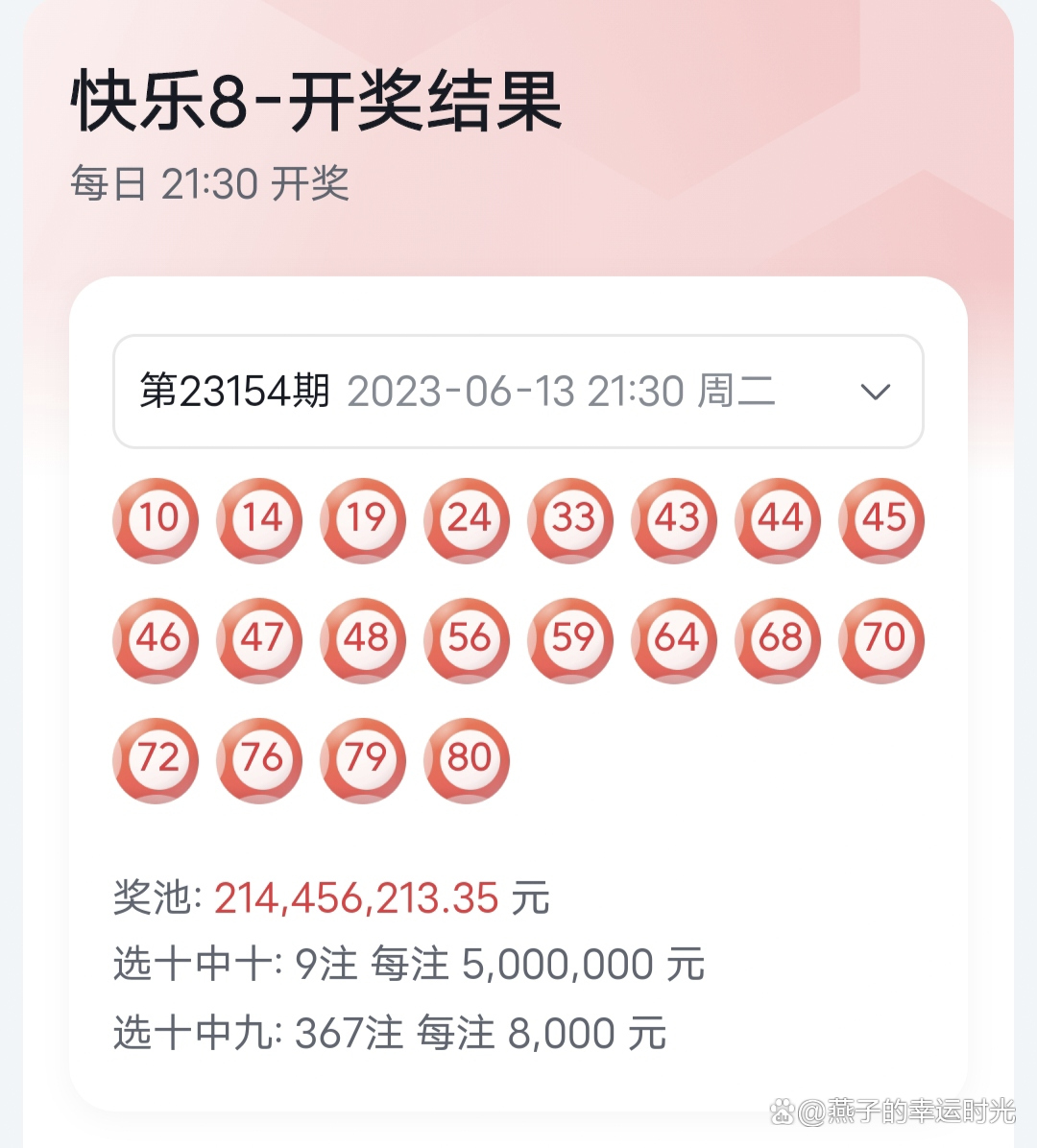Image resolution: width=1037 pixels, height=1148 pixels.
Task: Select the number 59 ball
Action: pyautogui.click(x=569, y=640)
